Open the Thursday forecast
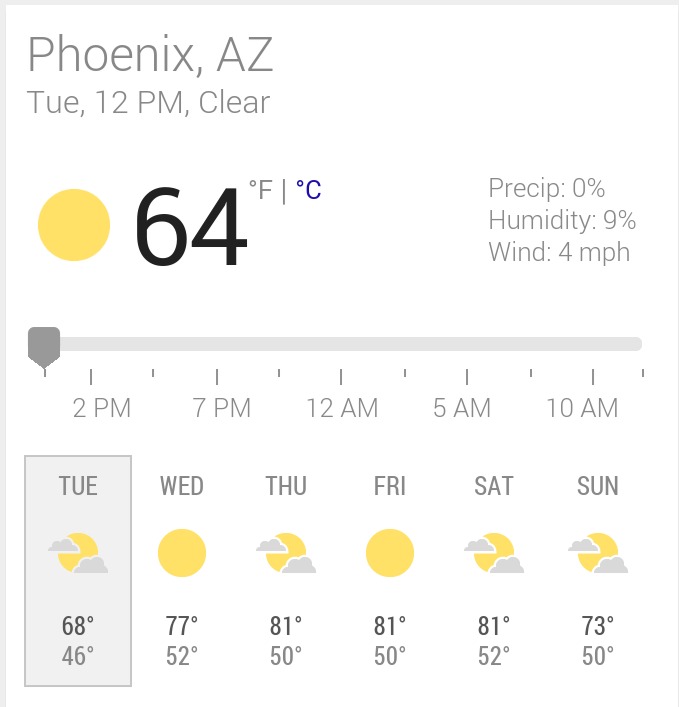Screen dimensions: 679x707 (286, 571)
